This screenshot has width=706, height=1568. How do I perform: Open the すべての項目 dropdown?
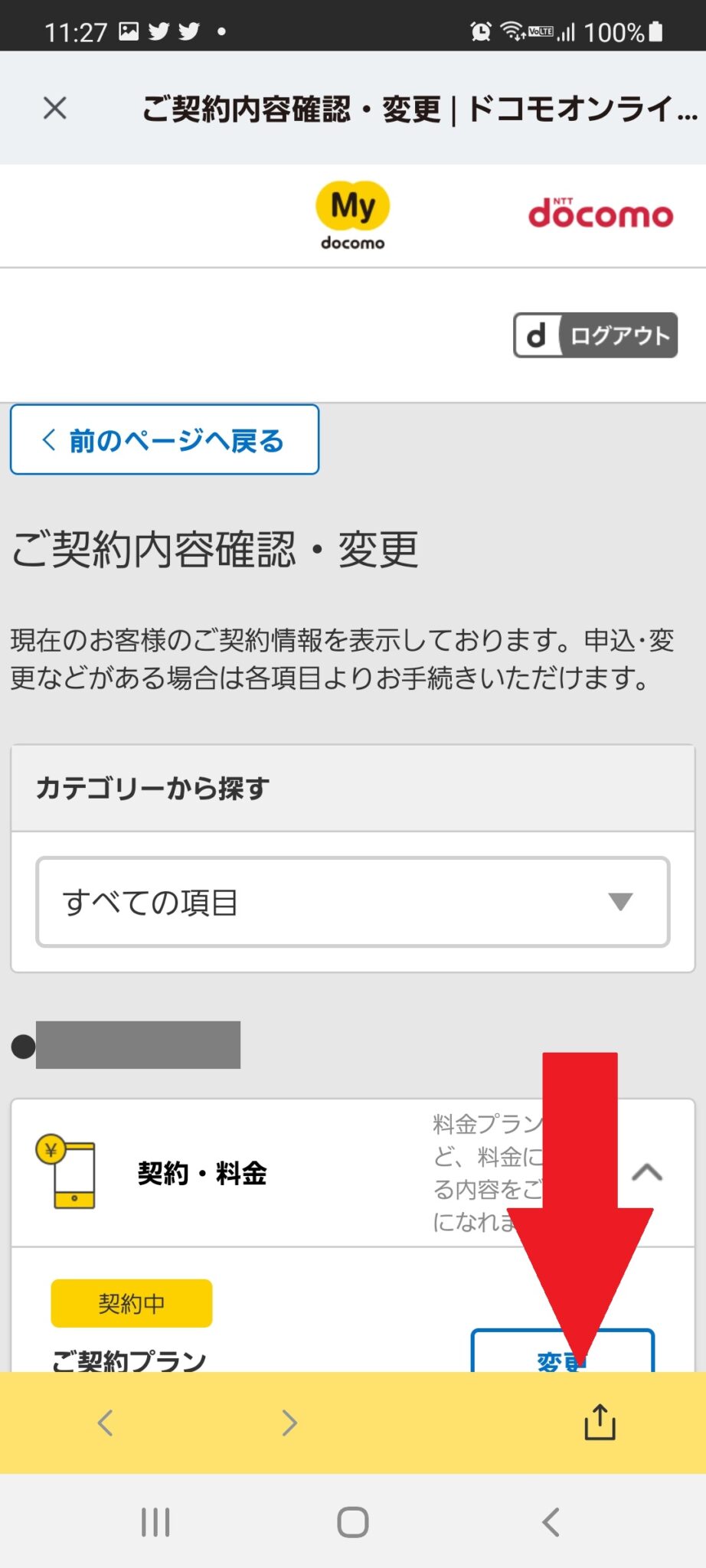point(352,902)
